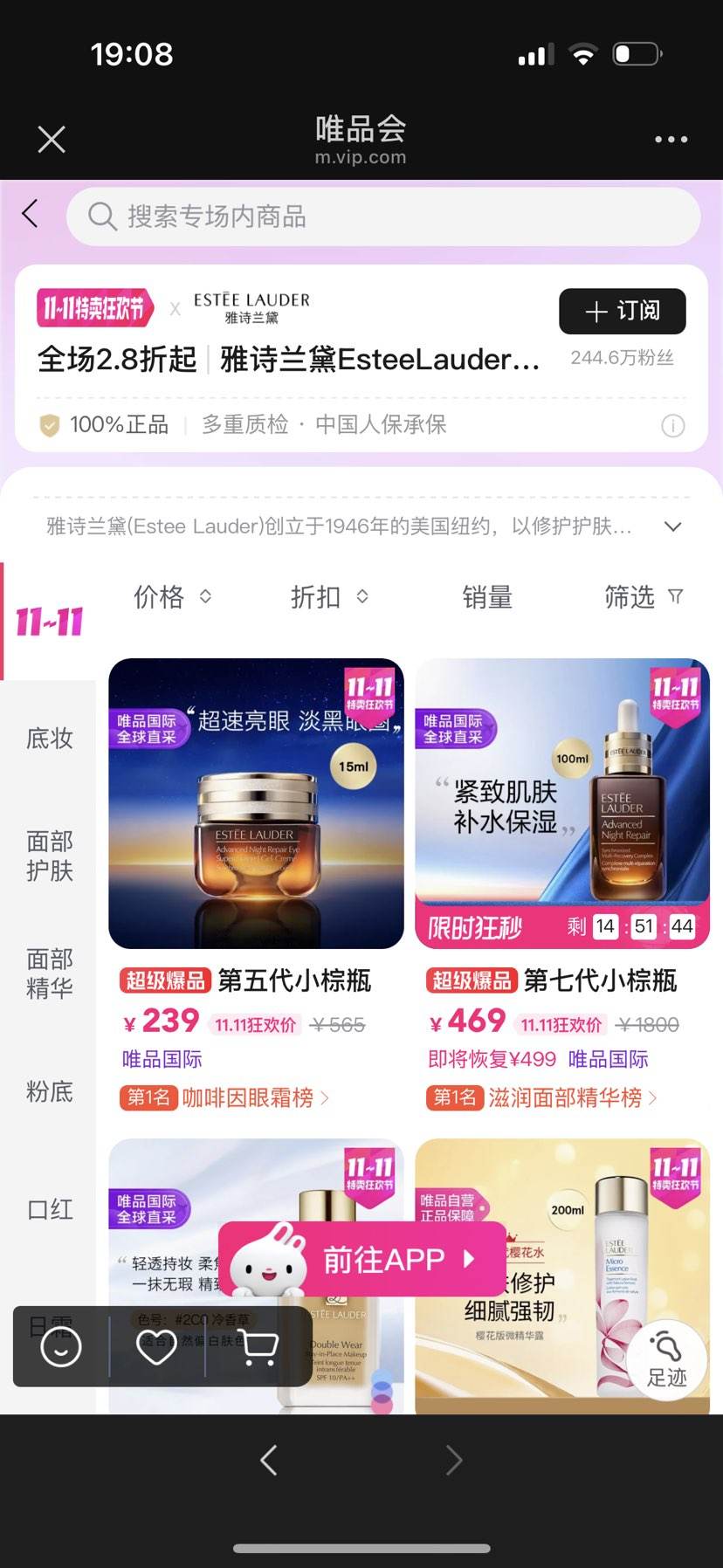Switch to the 面部精华 sidebar category
This screenshot has width=723, height=1568.
tap(48, 972)
